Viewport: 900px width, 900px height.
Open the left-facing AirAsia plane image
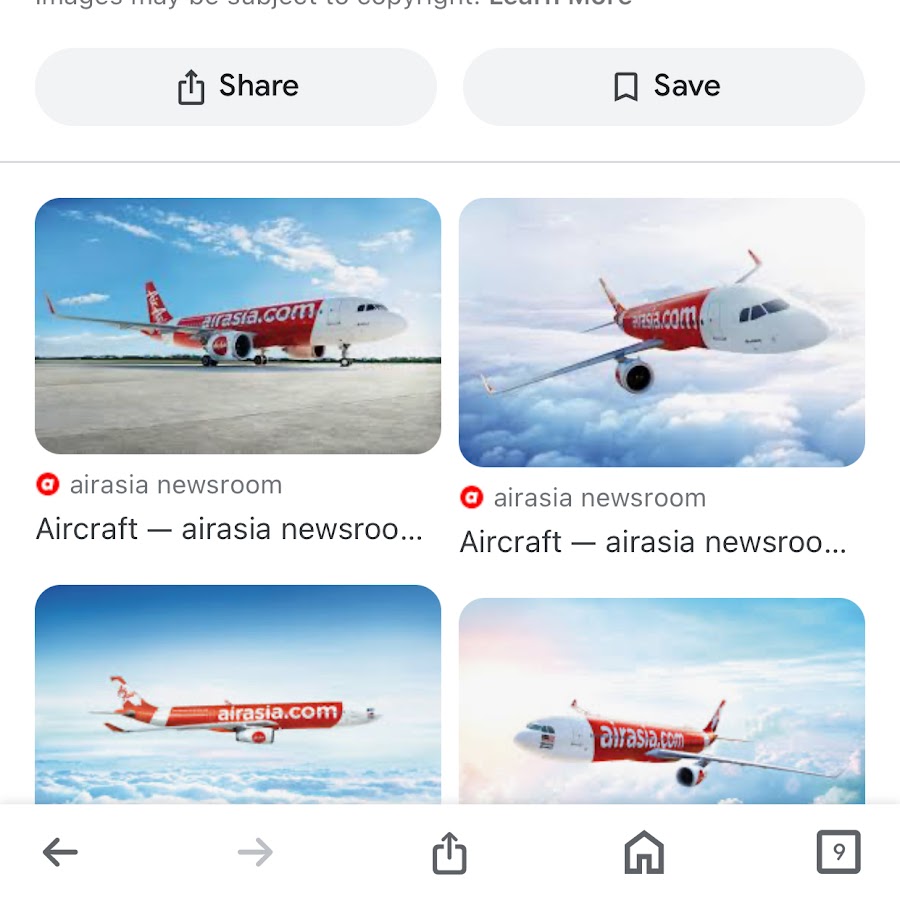click(662, 705)
